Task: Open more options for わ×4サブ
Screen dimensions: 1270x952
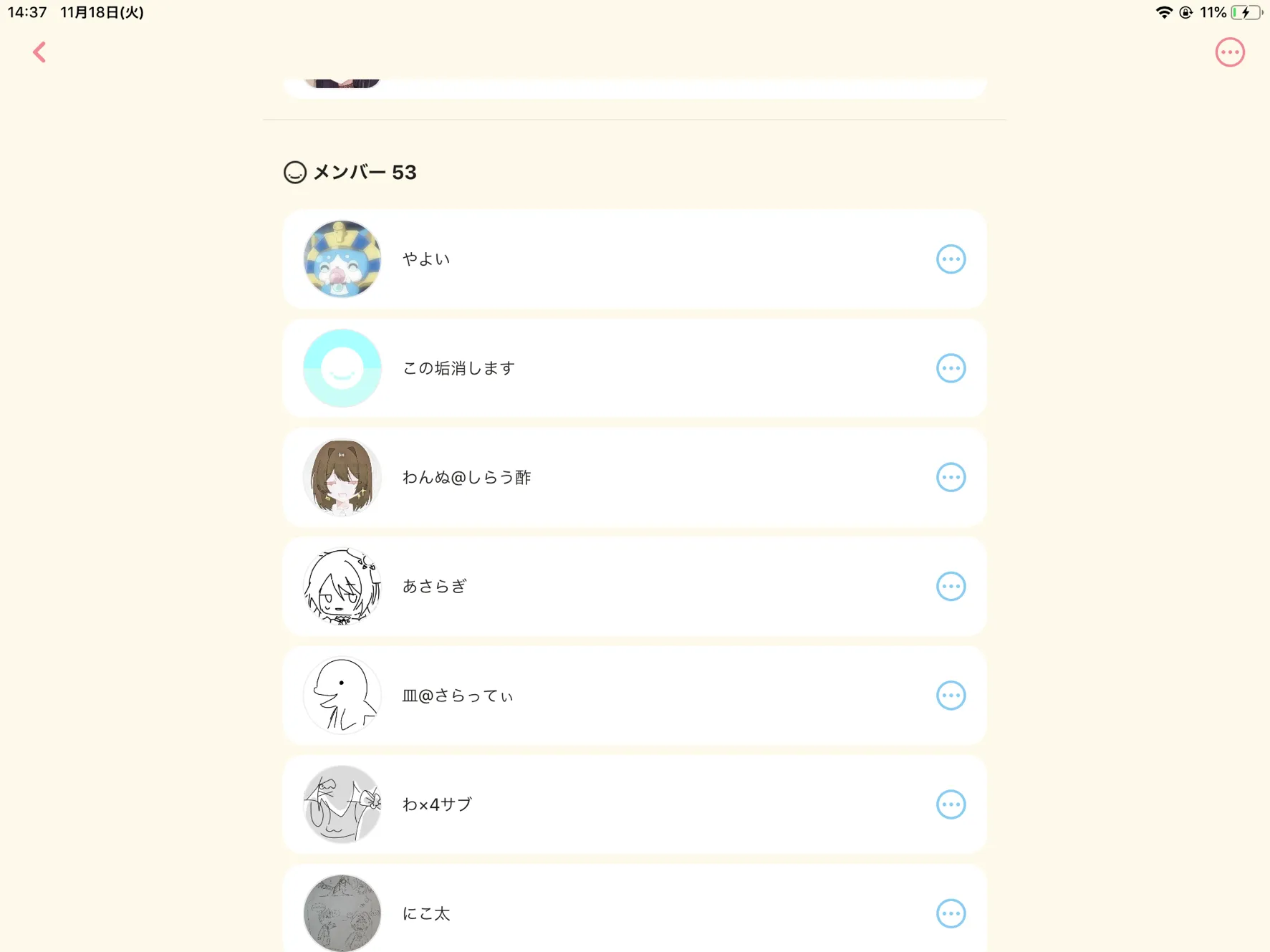Action: click(x=951, y=804)
